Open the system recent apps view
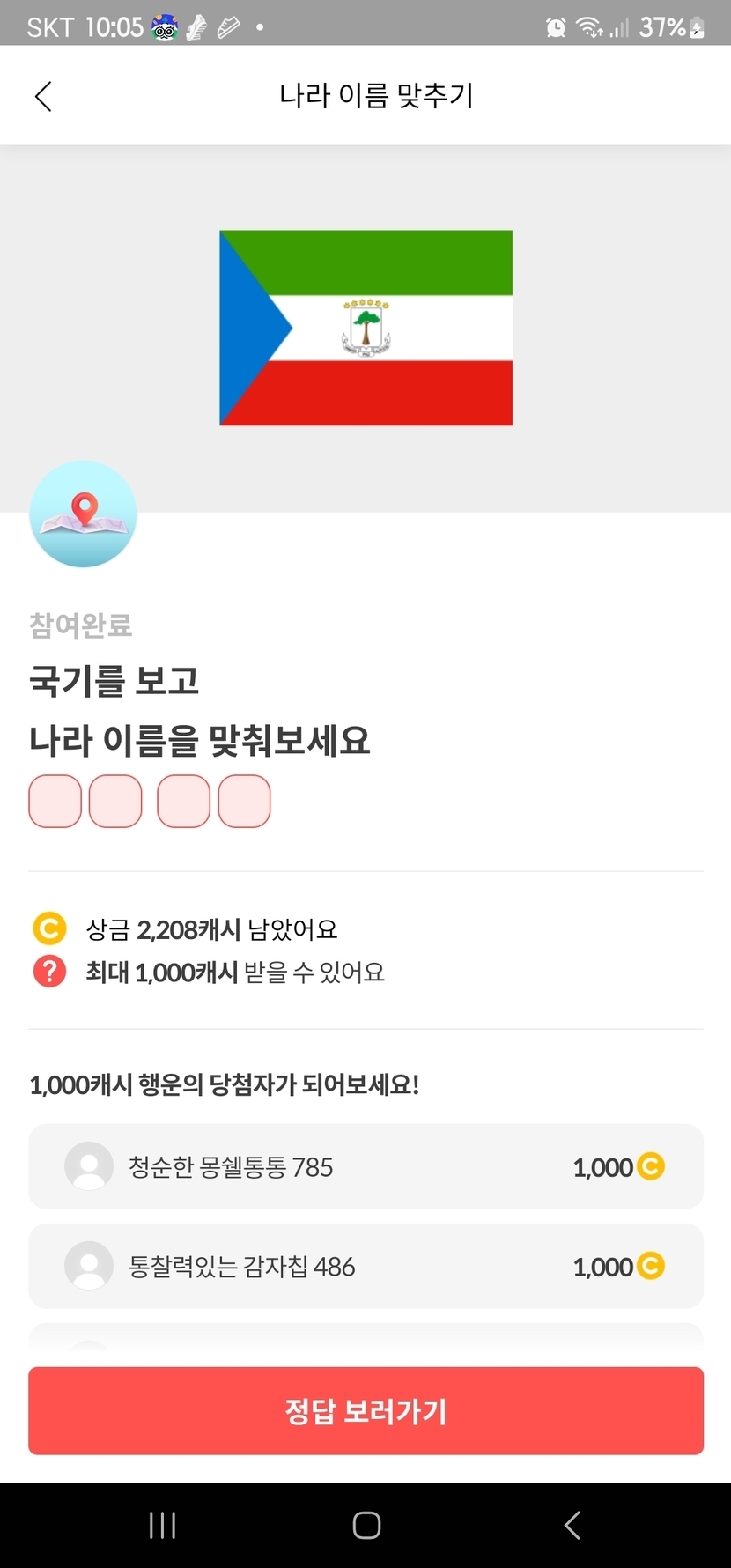This screenshot has height=1568, width=731. (163, 1525)
